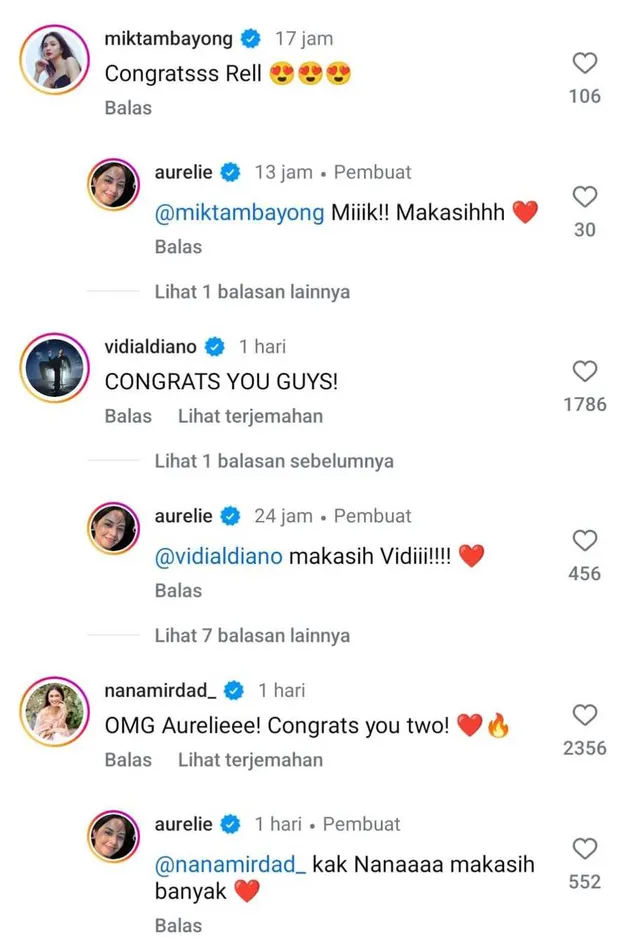Screen dimensions: 630x938
Task: Expand Lihat 1 balasan sebelumnya
Action: (x=274, y=461)
